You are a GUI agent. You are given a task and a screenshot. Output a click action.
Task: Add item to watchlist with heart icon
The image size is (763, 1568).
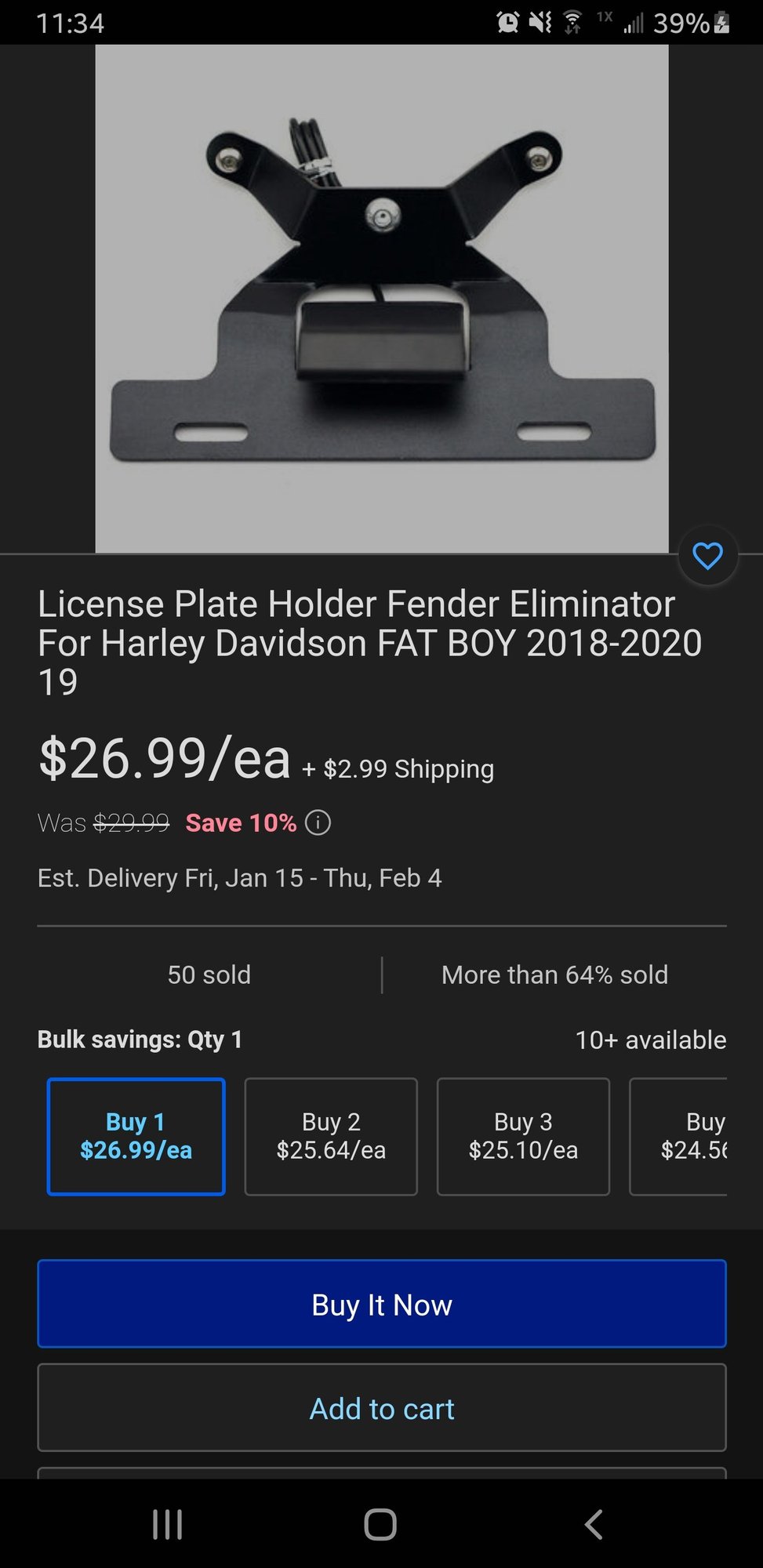pos(707,556)
